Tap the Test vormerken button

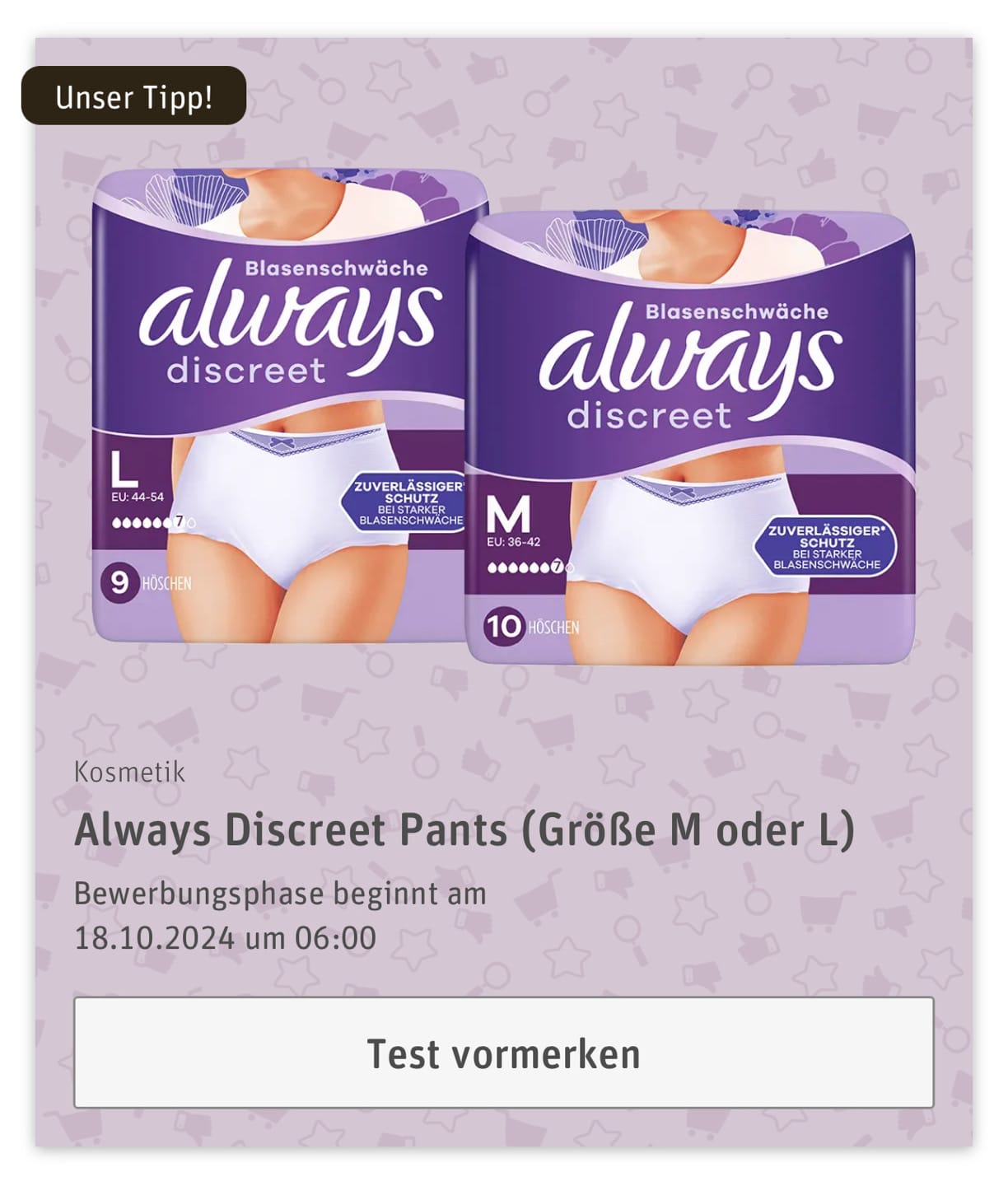tap(503, 1053)
